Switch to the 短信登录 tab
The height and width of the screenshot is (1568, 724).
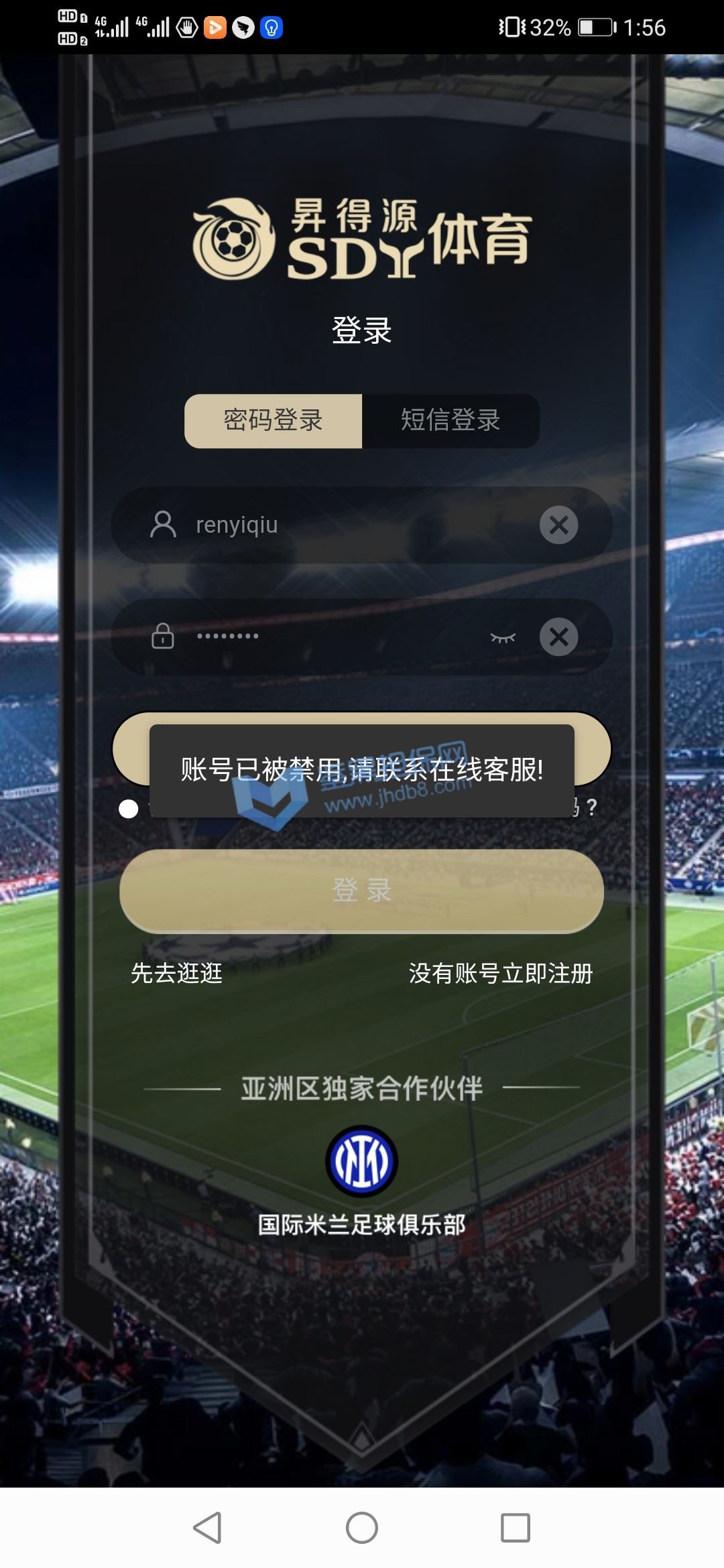450,421
